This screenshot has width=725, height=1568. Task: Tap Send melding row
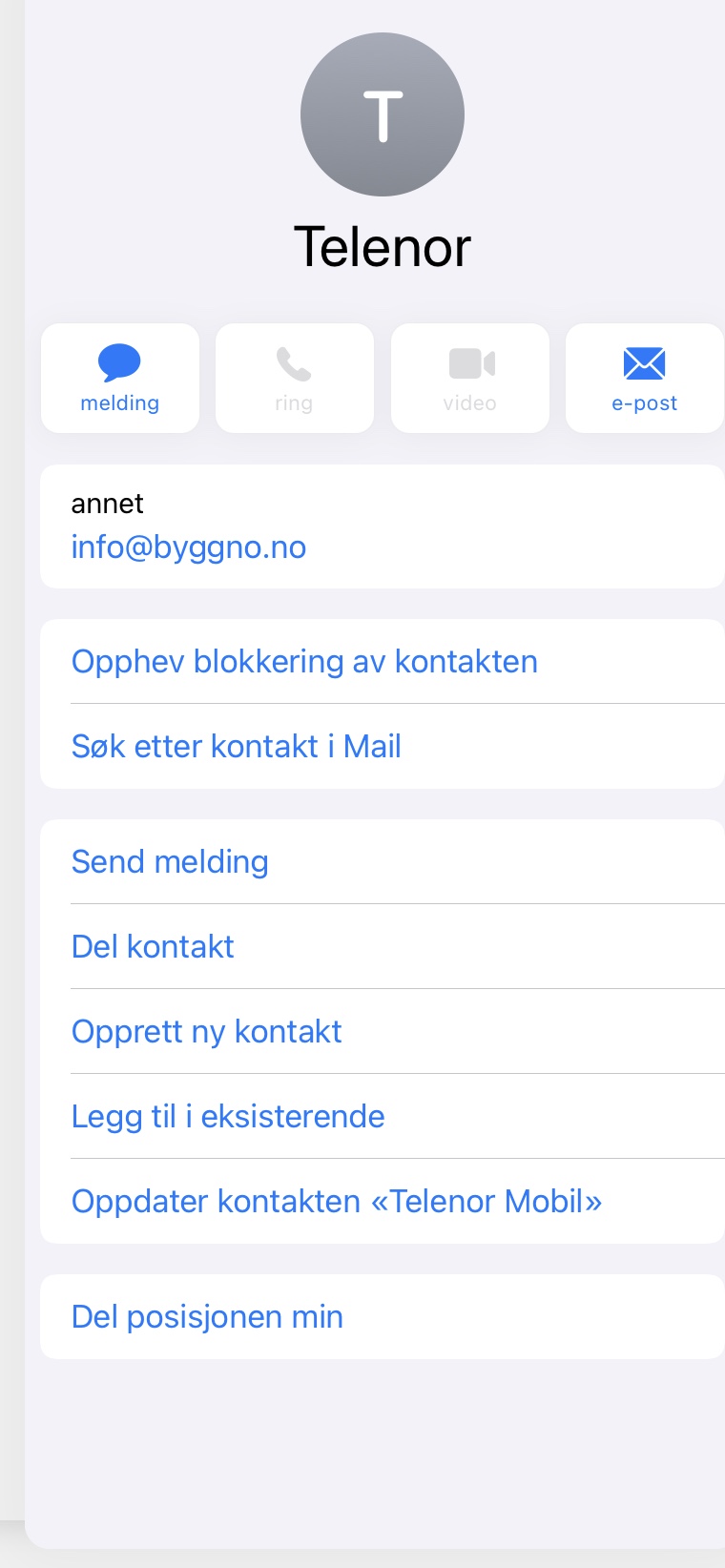[x=383, y=862]
